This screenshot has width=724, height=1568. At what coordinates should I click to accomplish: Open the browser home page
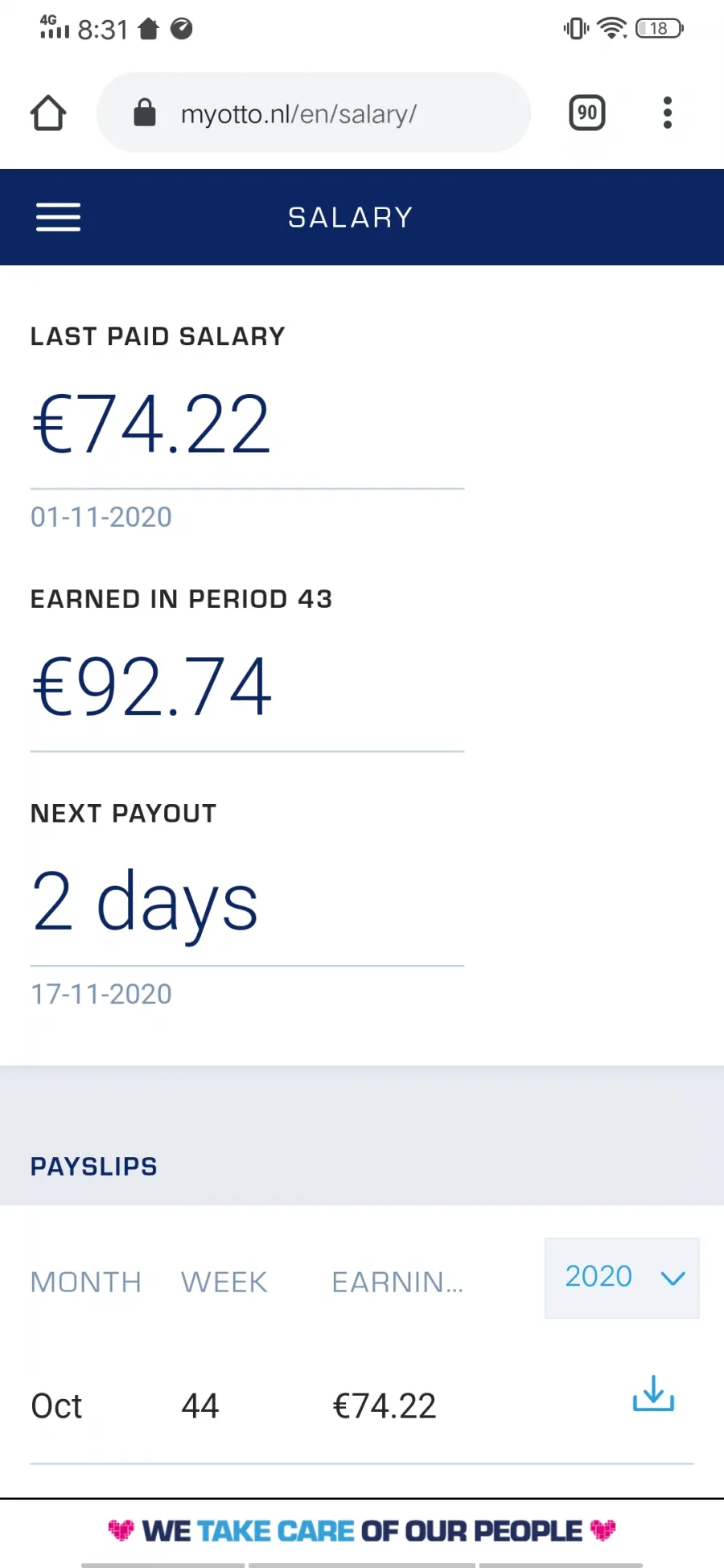(x=48, y=113)
